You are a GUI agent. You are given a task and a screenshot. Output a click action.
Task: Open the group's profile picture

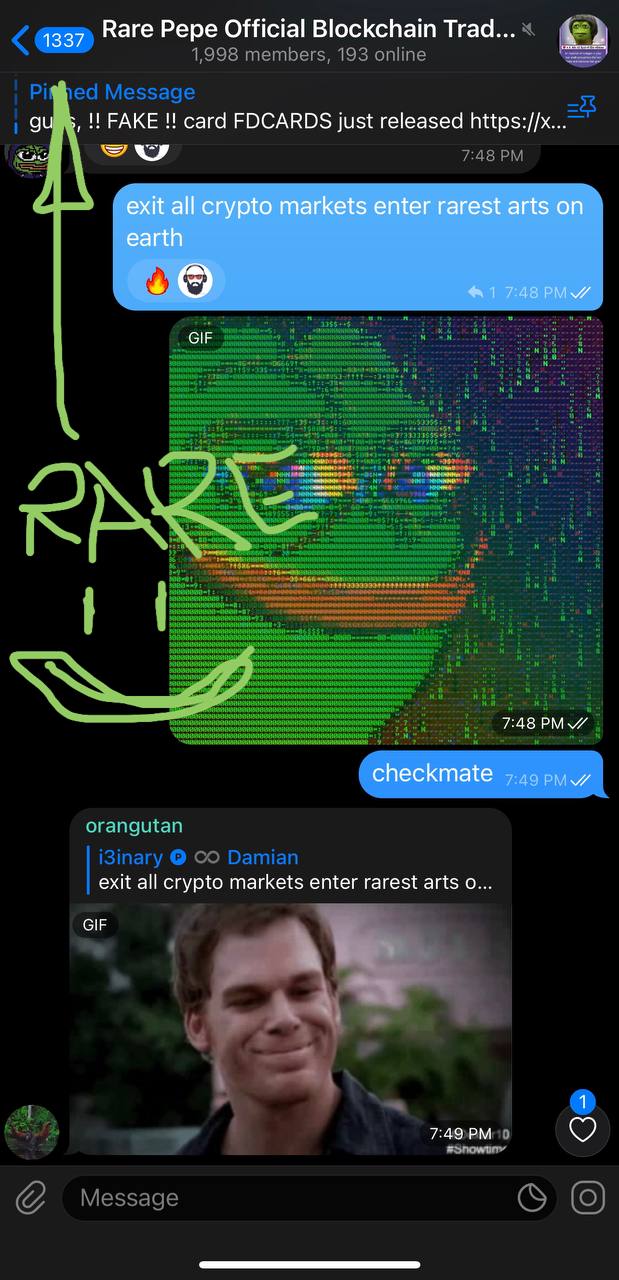click(583, 41)
